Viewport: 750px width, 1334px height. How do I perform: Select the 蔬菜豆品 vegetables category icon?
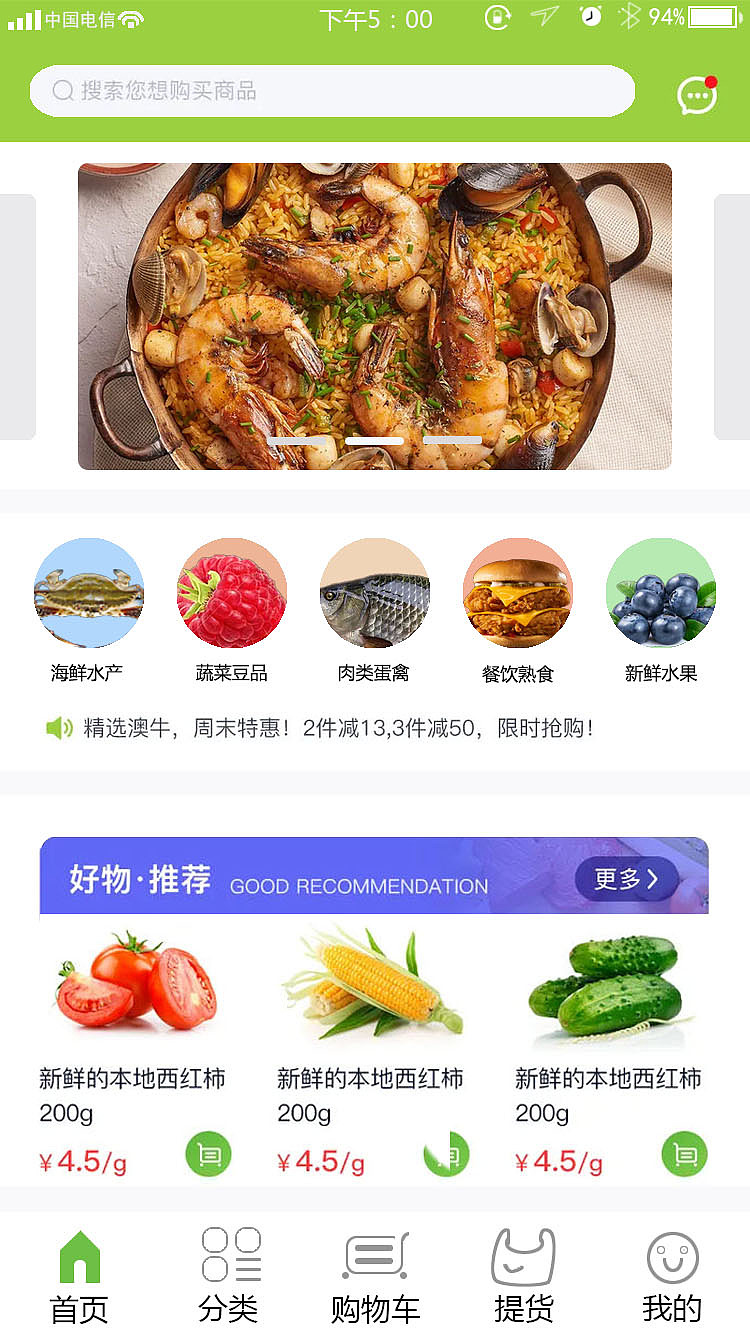click(231, 592)
